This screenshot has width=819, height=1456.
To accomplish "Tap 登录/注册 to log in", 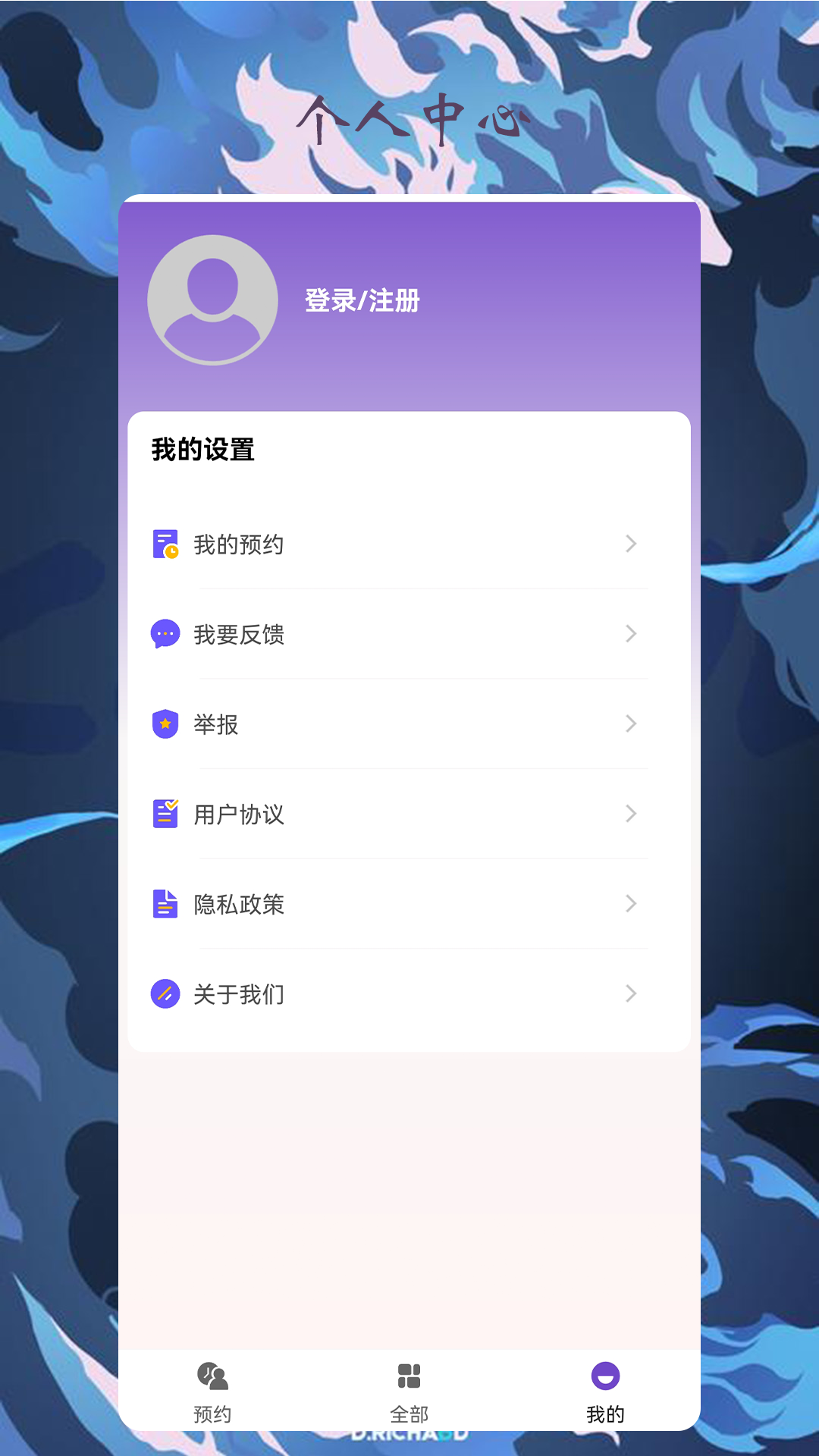I will [362, 300].
